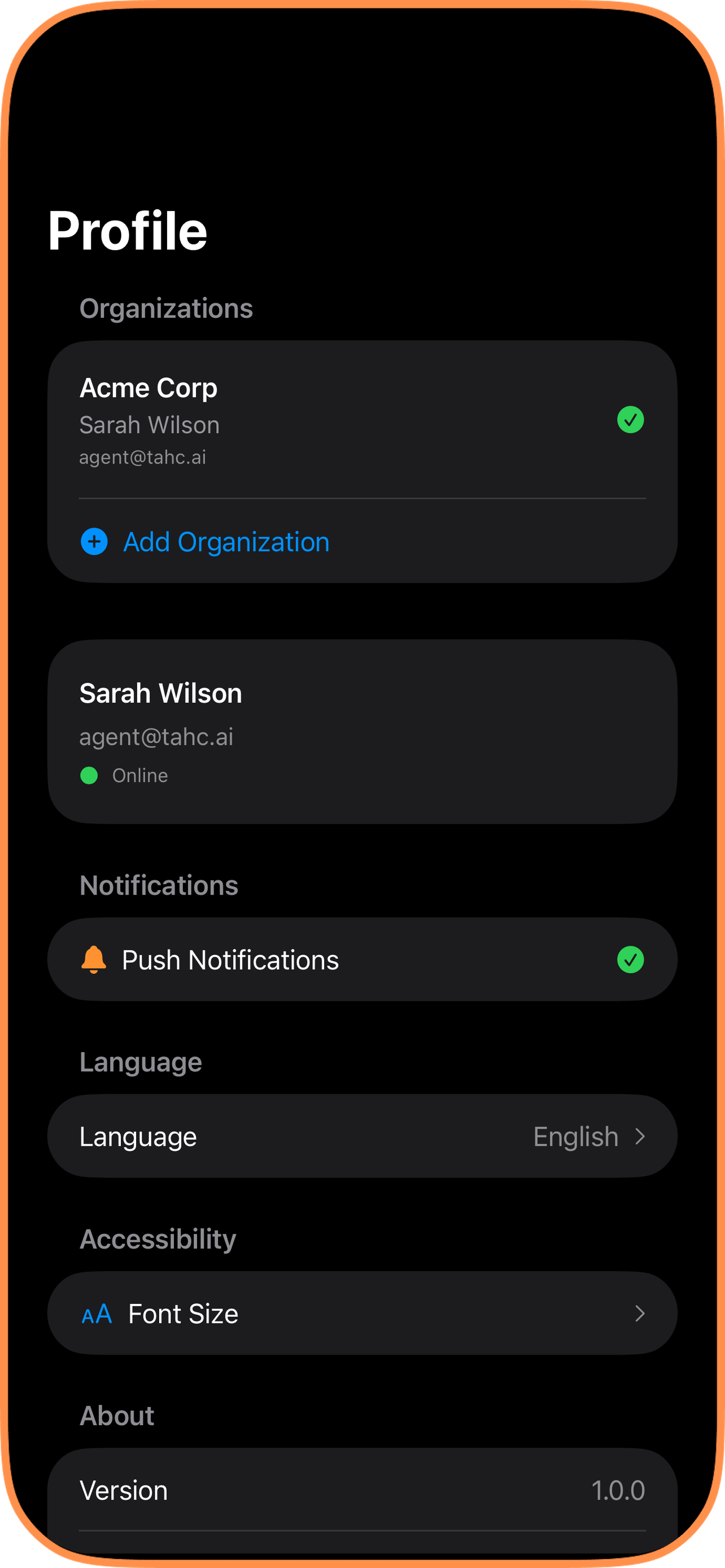This screenshot has height=1568, width=725.
Task: Select the Acme Corp organization
Action: tap(361, 420)
